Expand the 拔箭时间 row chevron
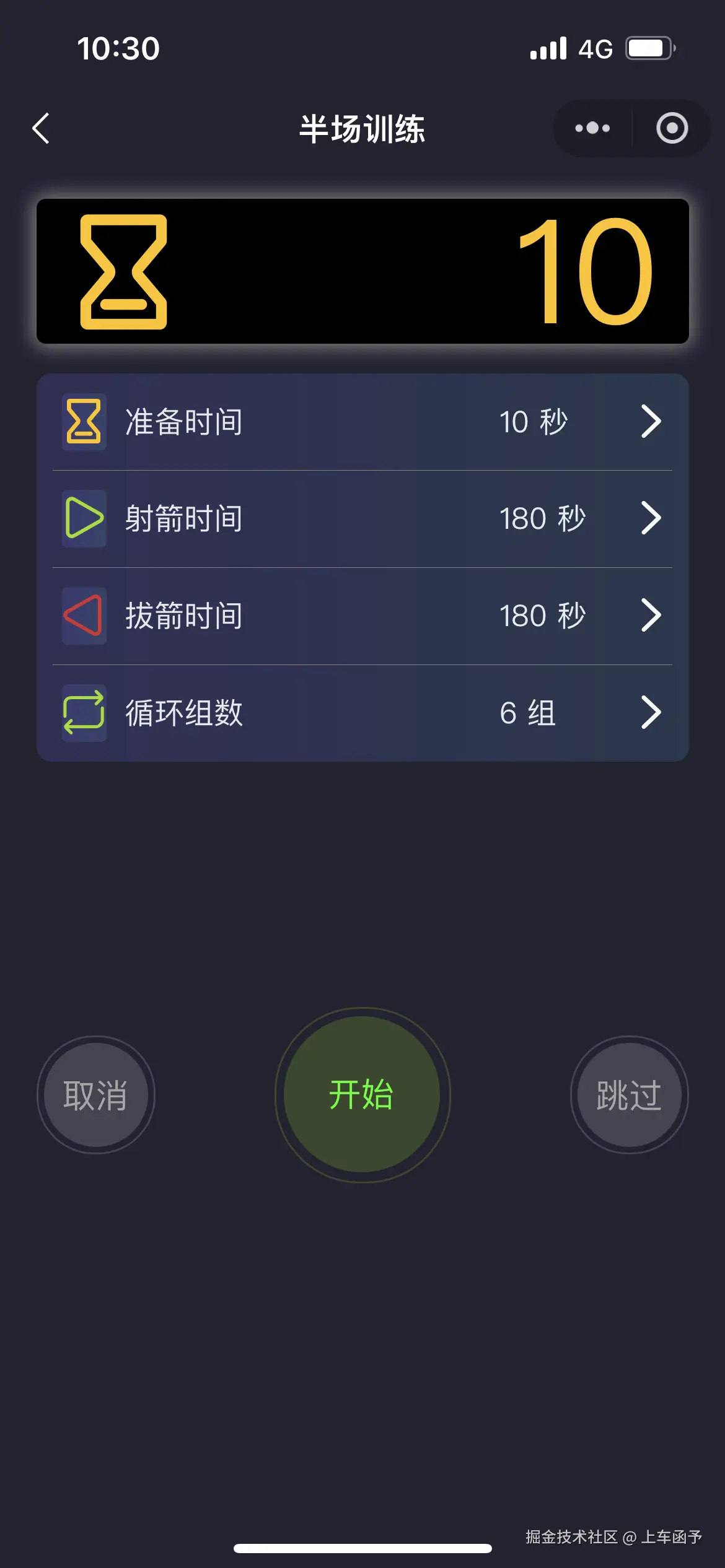 coord(651,615)
